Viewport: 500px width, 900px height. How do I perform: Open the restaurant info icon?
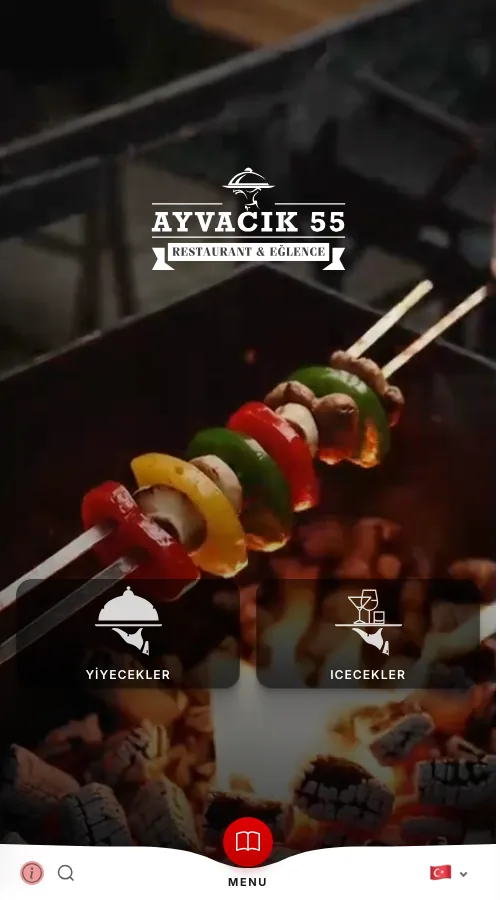pos(32,873)
